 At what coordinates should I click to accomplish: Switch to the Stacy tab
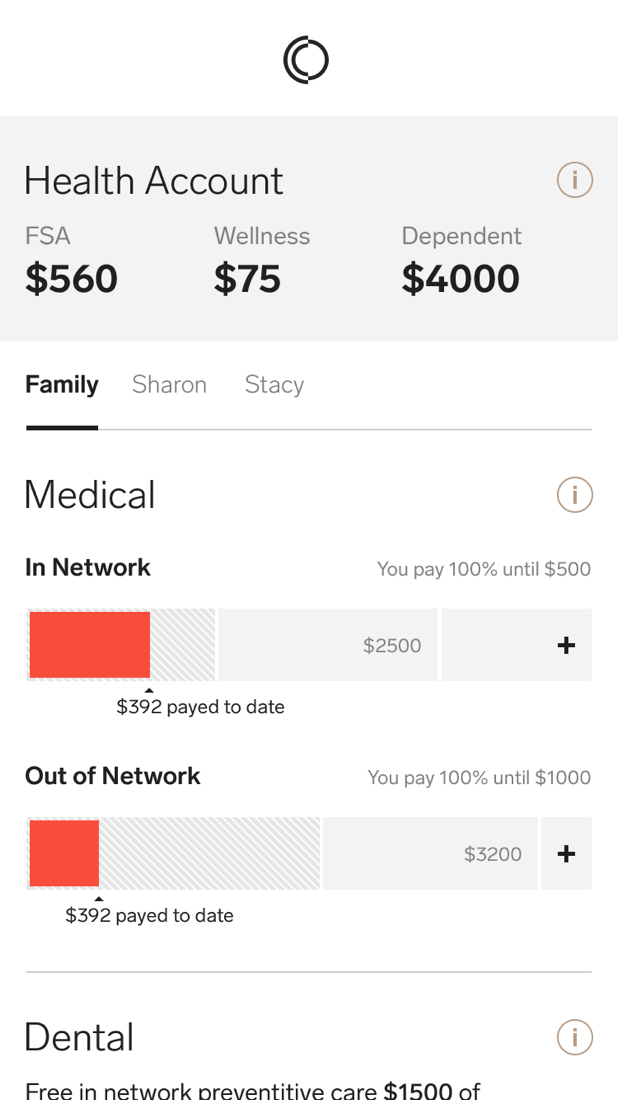274,385
